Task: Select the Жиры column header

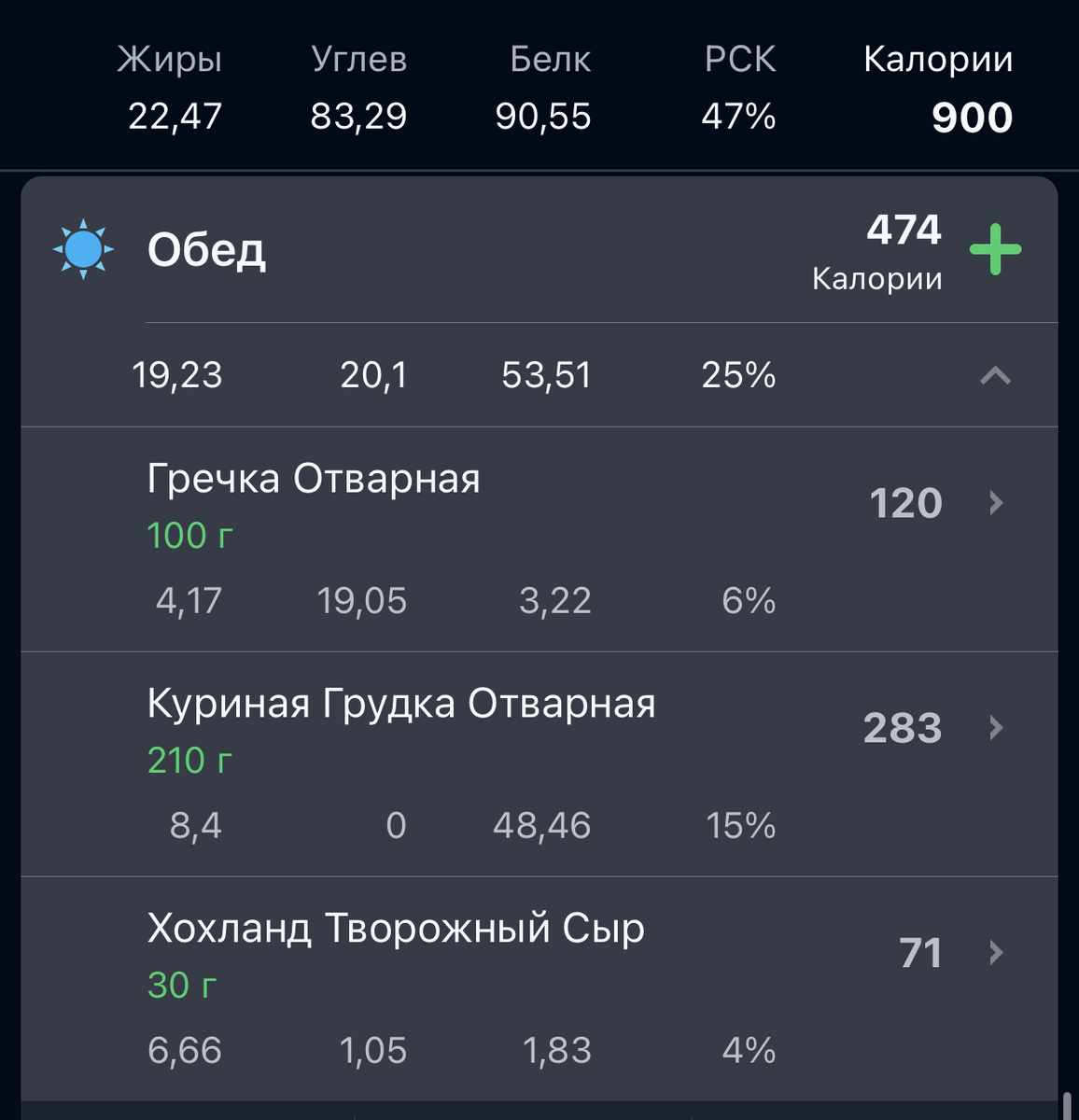Action: pyautogui.click(x=169, y=59)
